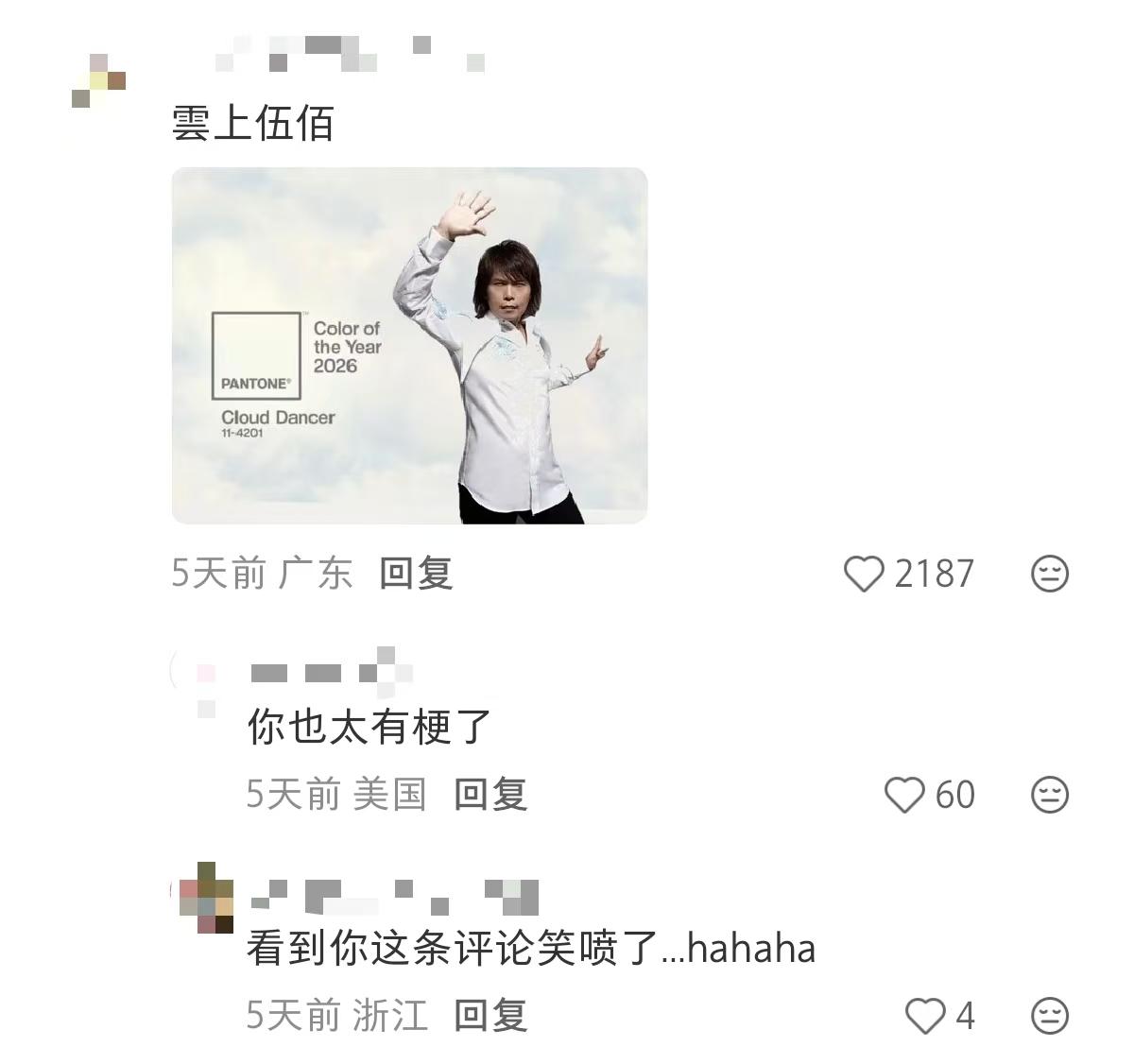Screen dimensions: 1134x1064
Task: Like the 笑喷了 hahaha comment
Action: click(924, 1016)
